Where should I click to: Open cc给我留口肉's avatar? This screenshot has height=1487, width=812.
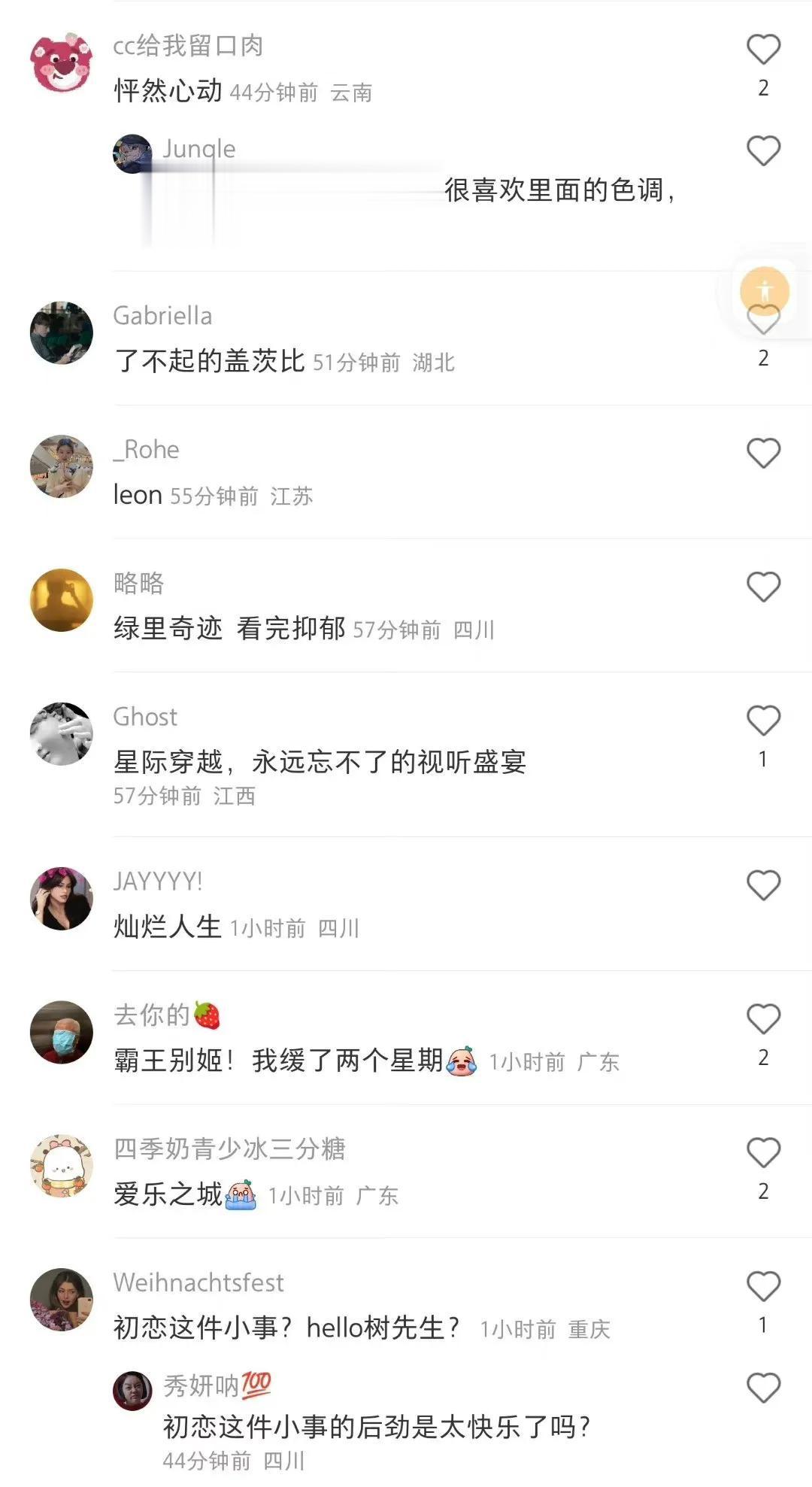coord(62,62)
